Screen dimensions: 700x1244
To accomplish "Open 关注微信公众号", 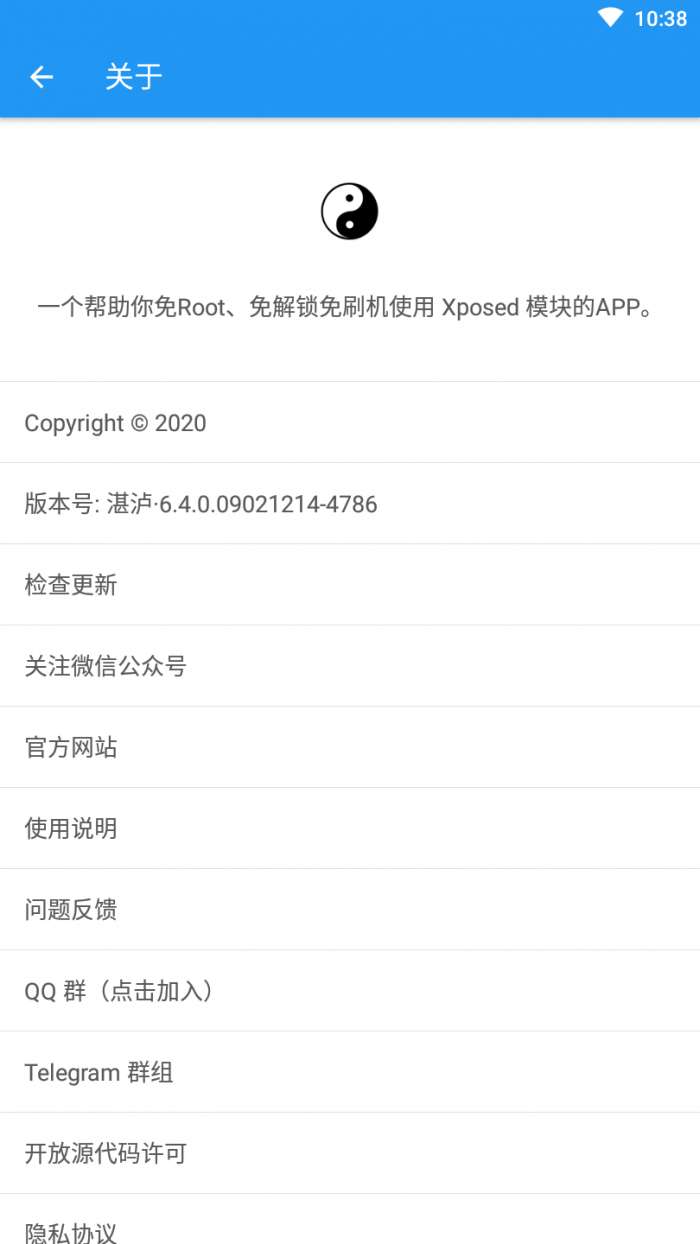I will (x=350, y=666).
